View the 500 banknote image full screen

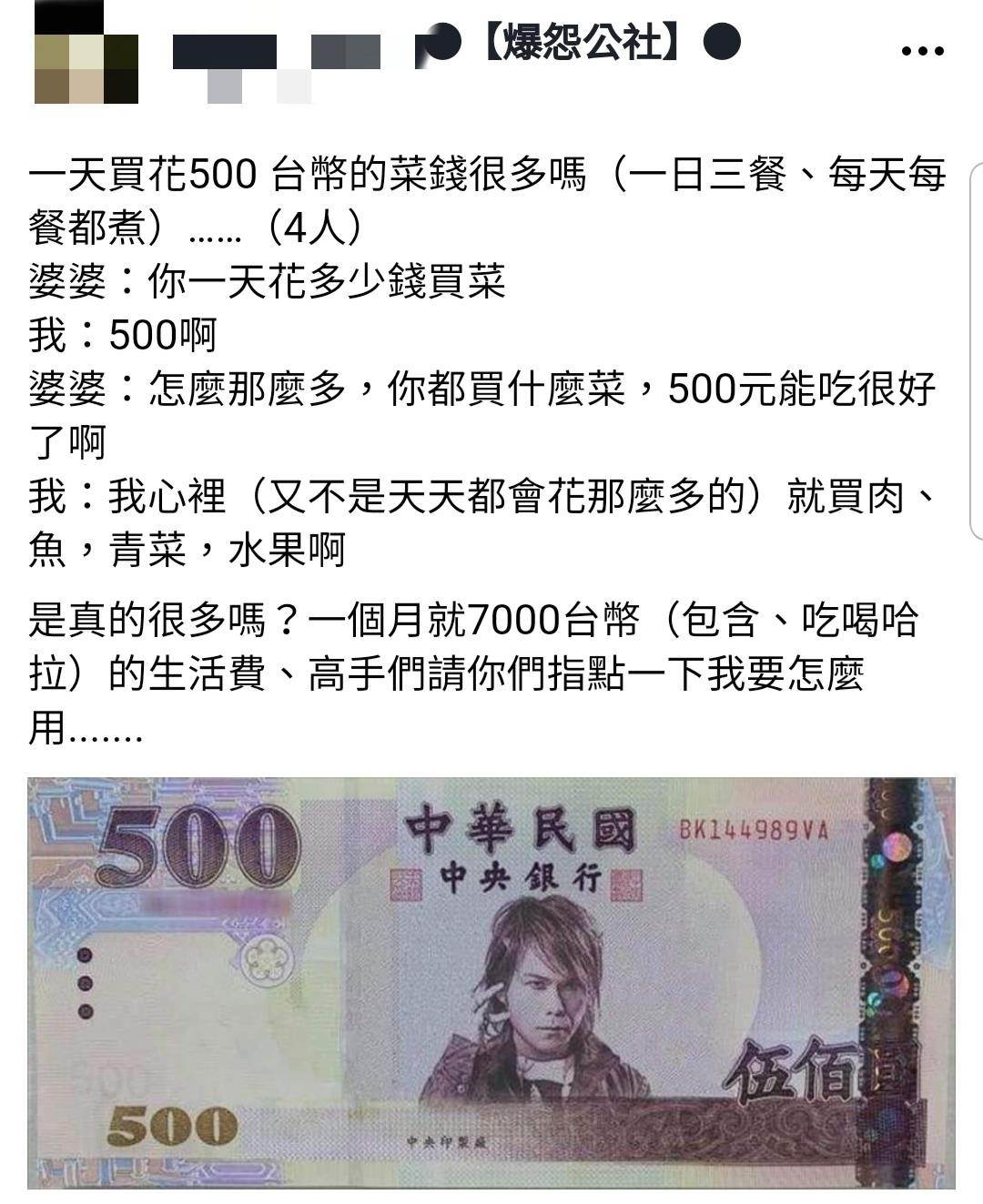(x=491, y=983)
